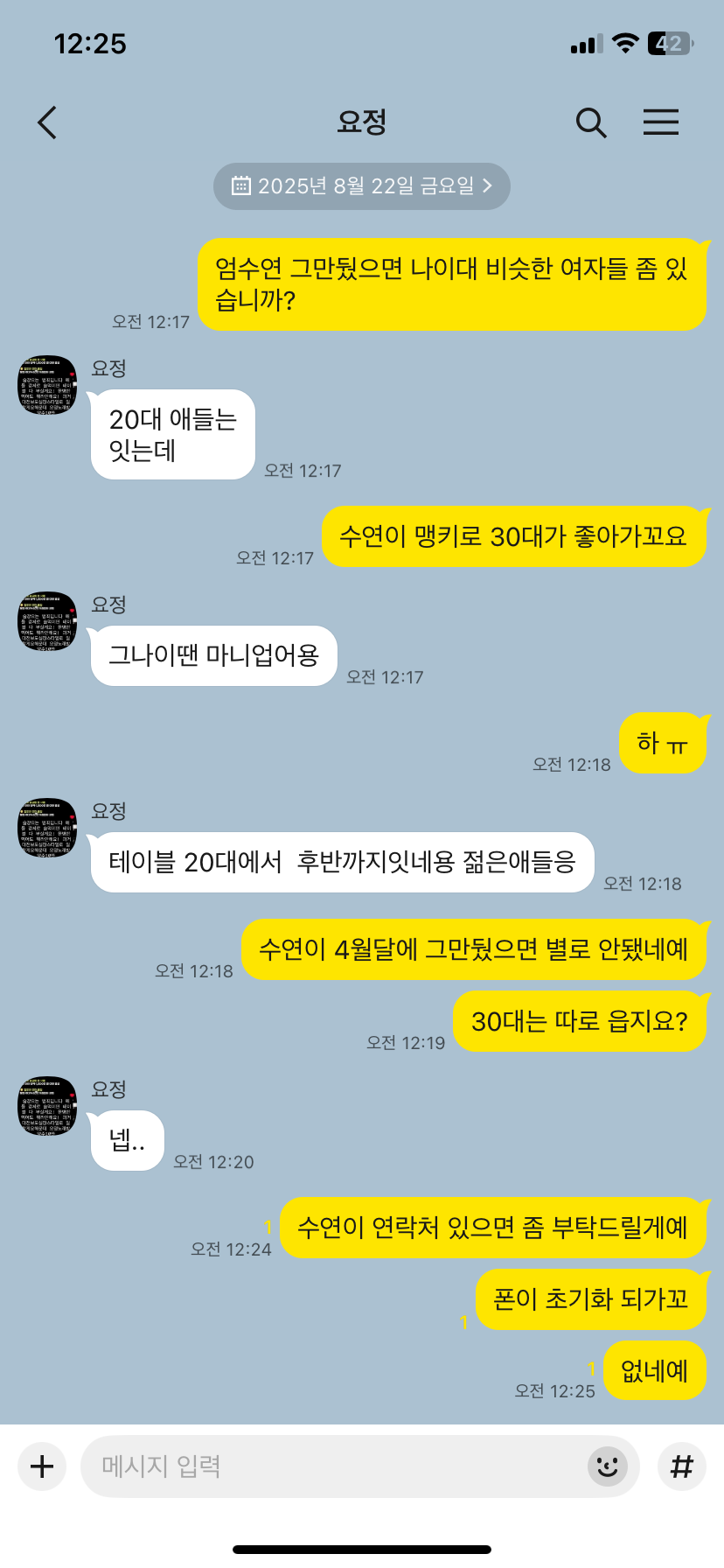Open the 2025년 8월 22일 date picker
This screenshot has width=724, height=1568.
[361, 186]
